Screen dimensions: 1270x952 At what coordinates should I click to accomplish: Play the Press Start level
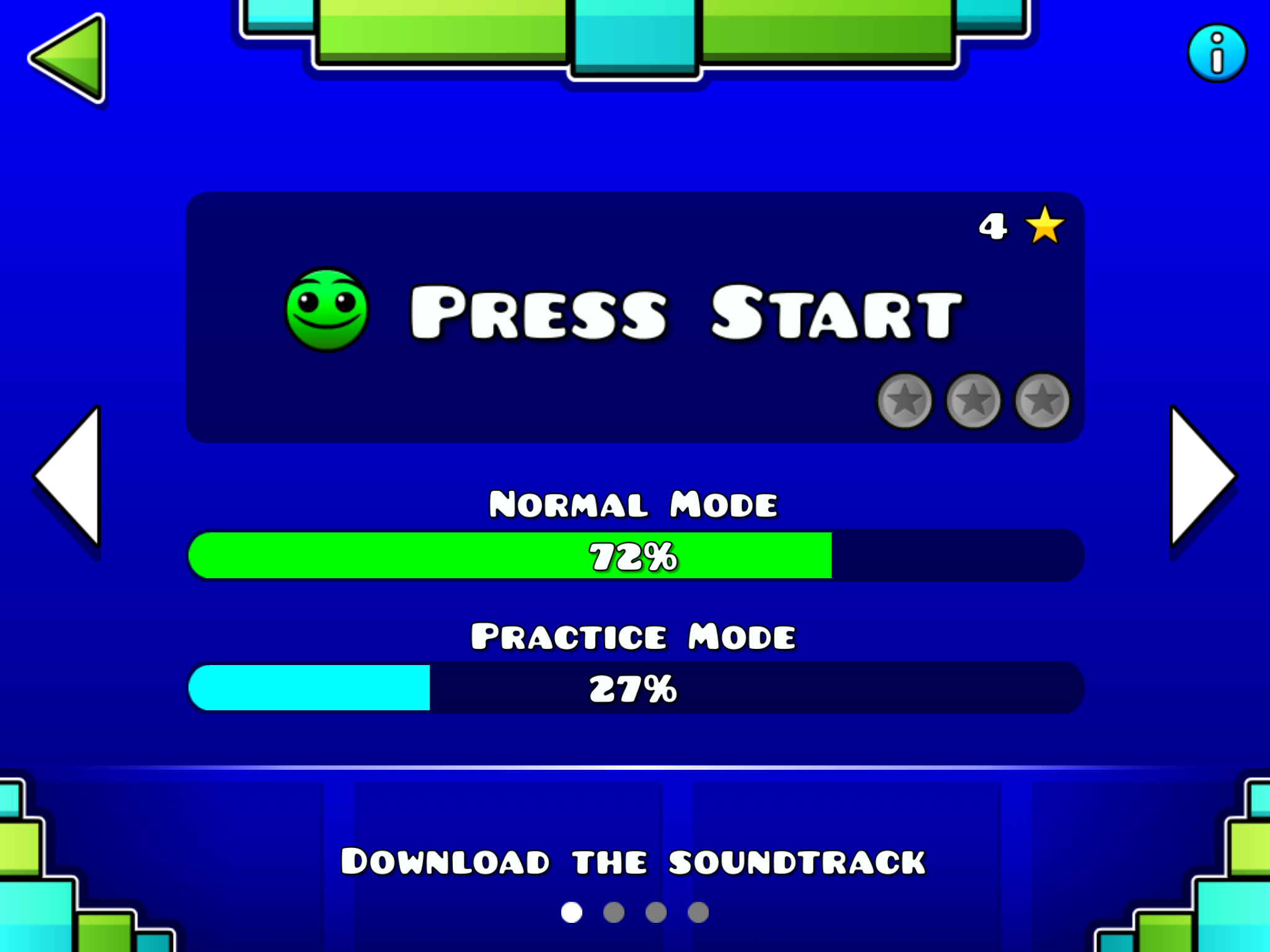634,317
